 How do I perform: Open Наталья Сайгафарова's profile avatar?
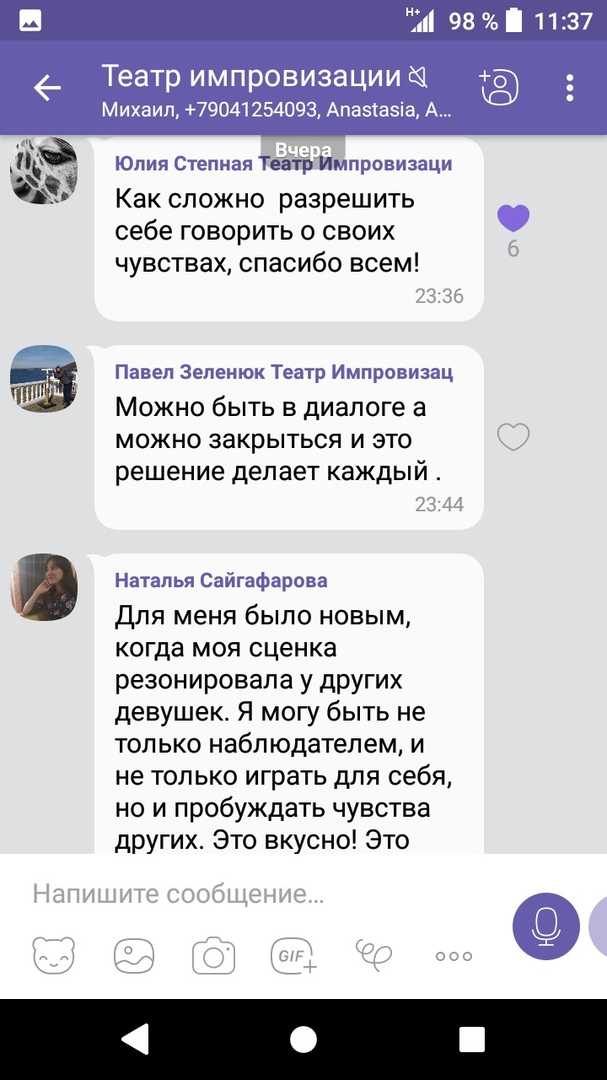point(43,587)
